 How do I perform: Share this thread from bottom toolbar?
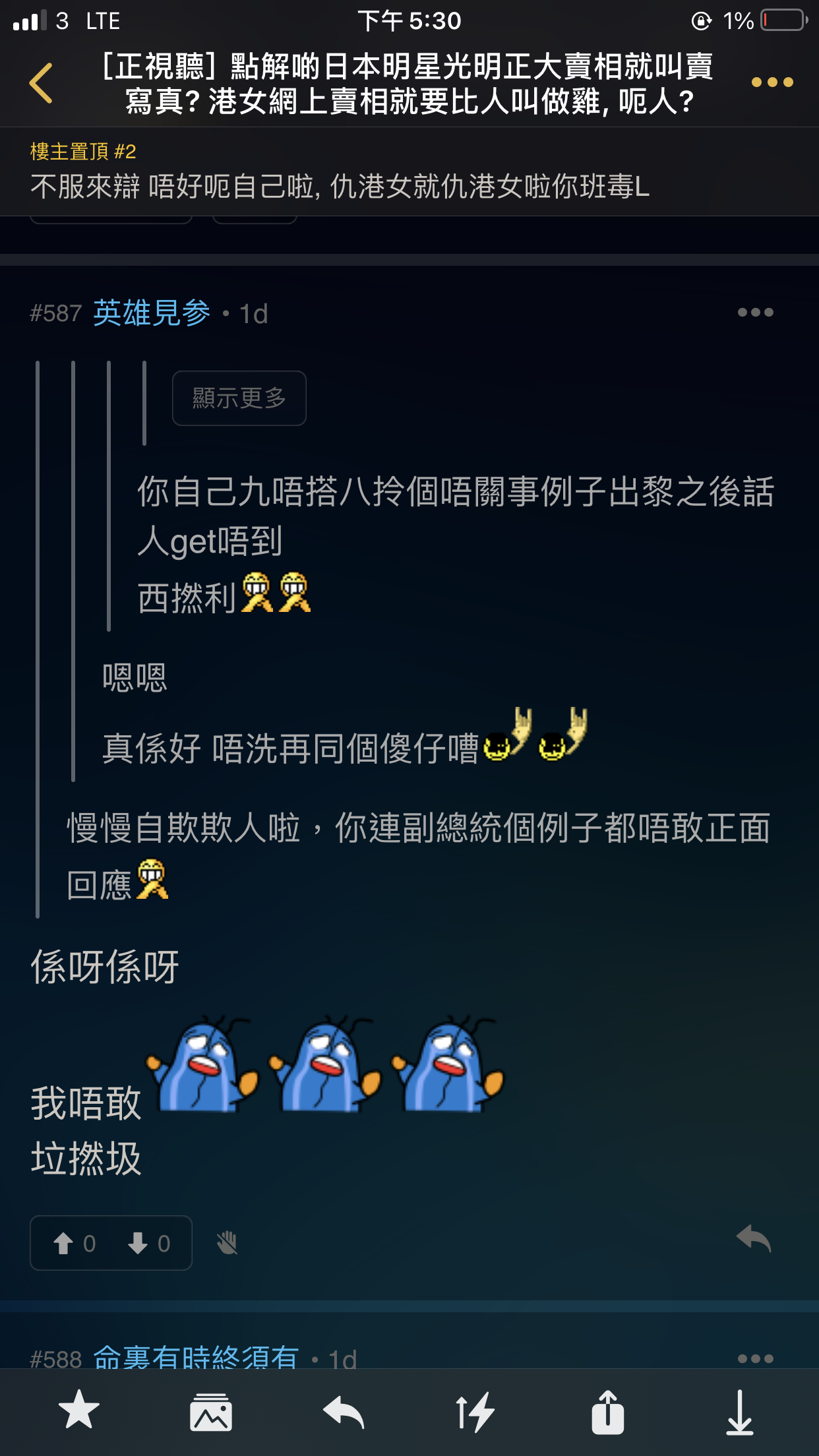(607, 1412)
